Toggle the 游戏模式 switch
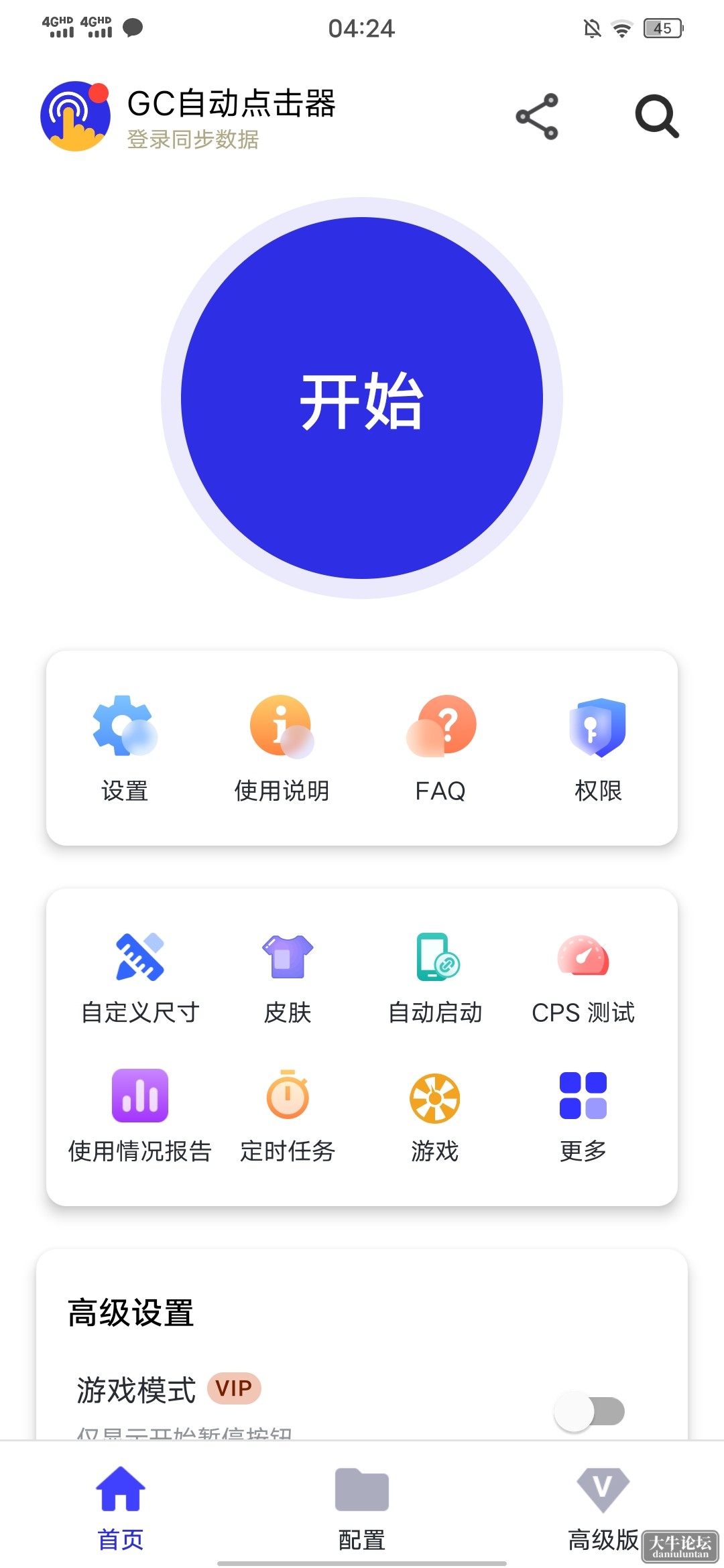 tap(589, 1411)
